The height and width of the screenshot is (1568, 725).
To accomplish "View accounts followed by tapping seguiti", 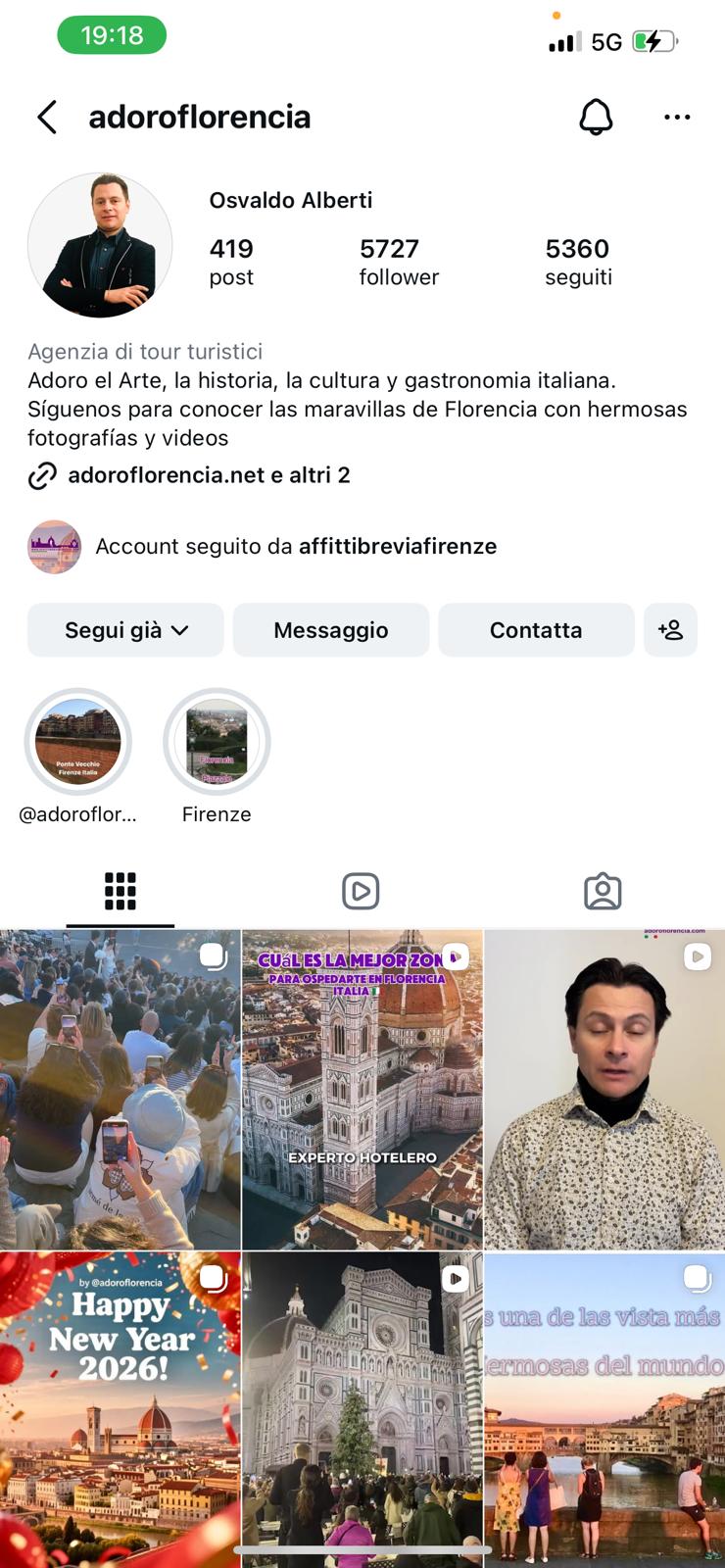I will coord(578,262).
